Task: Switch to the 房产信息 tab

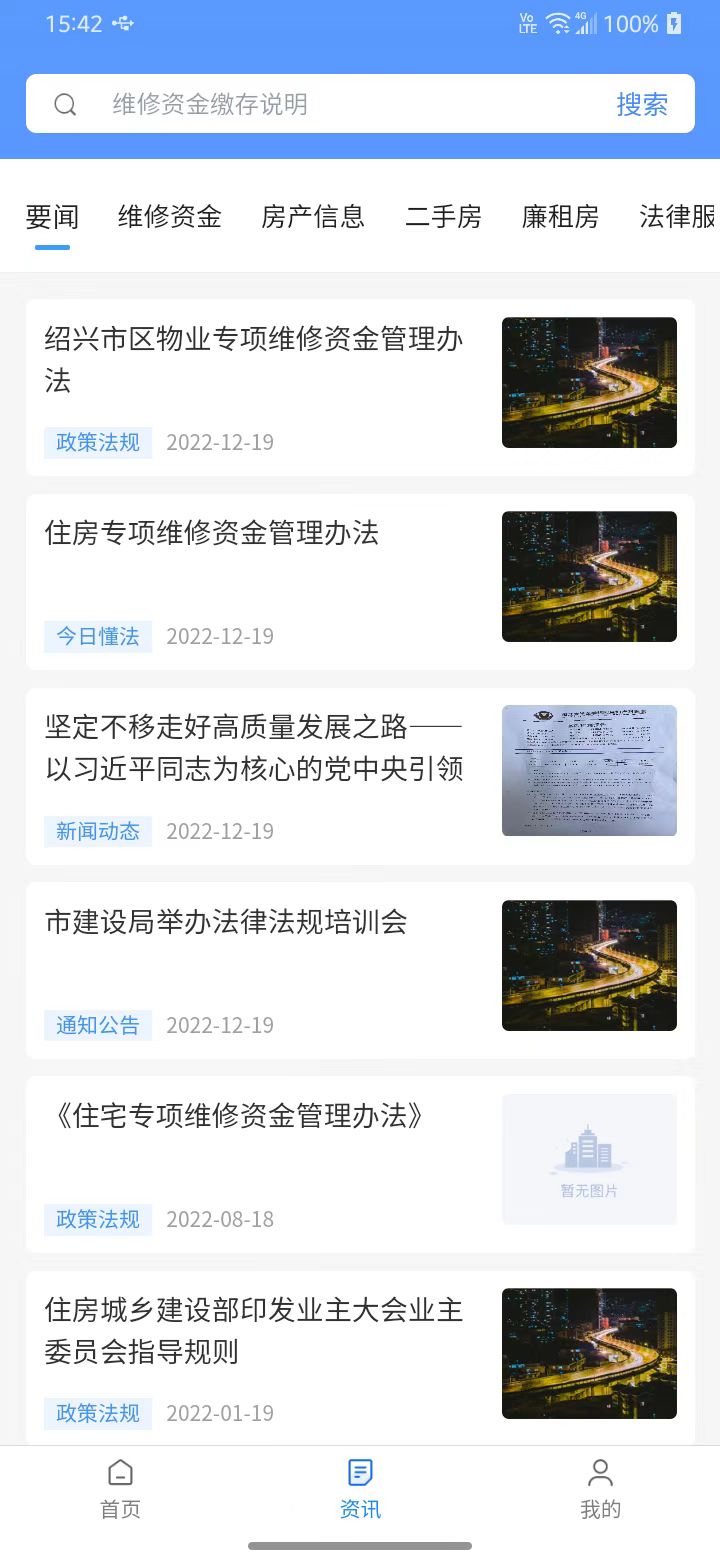Action: pos(313,216)
